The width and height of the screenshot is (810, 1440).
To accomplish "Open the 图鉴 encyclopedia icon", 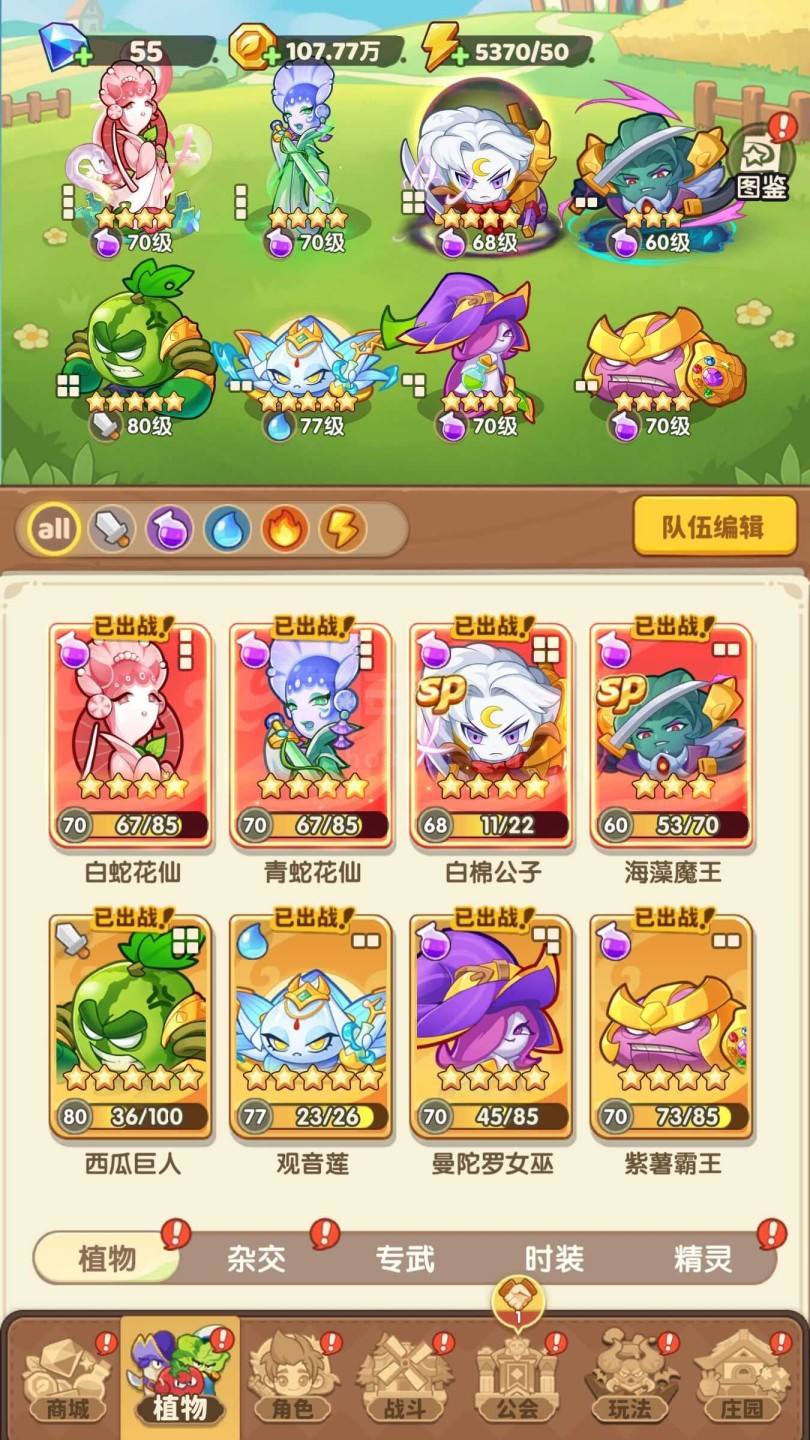I will point(764,165).
